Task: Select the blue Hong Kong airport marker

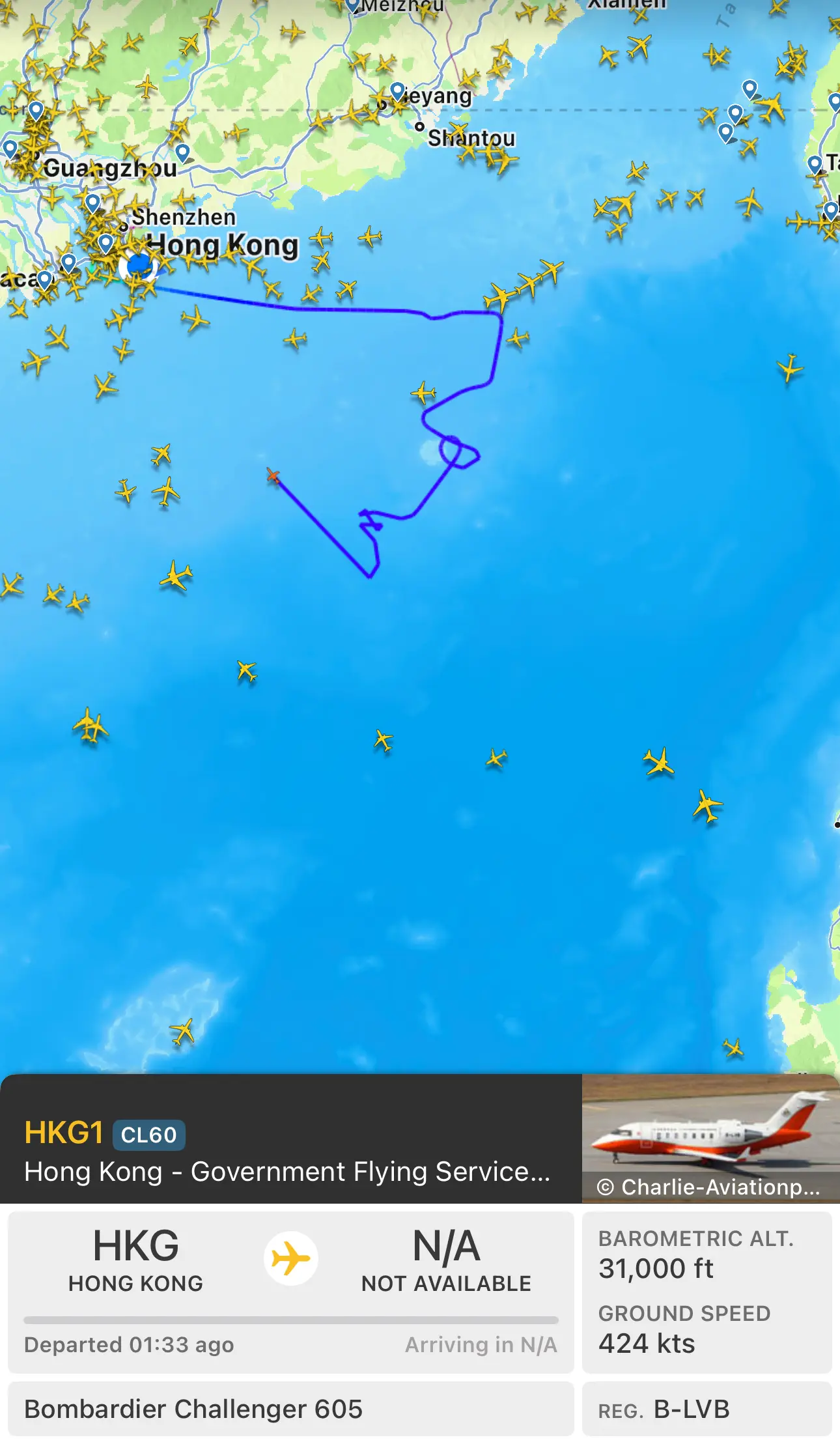Action: [138, 266]
